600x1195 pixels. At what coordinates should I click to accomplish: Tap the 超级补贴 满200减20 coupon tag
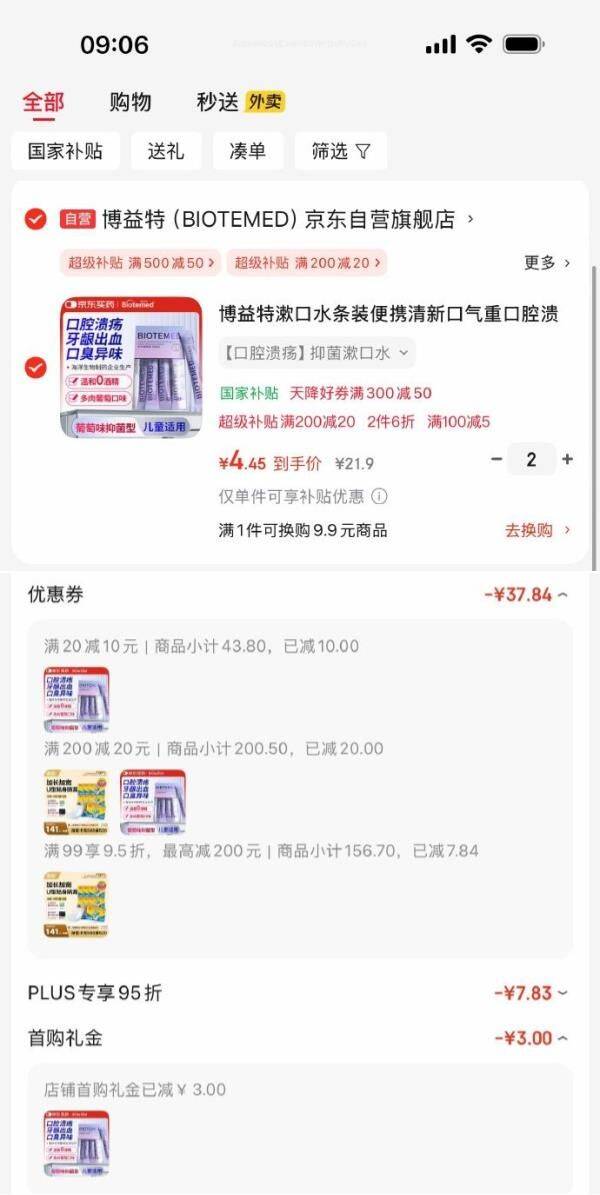point(306,263)
